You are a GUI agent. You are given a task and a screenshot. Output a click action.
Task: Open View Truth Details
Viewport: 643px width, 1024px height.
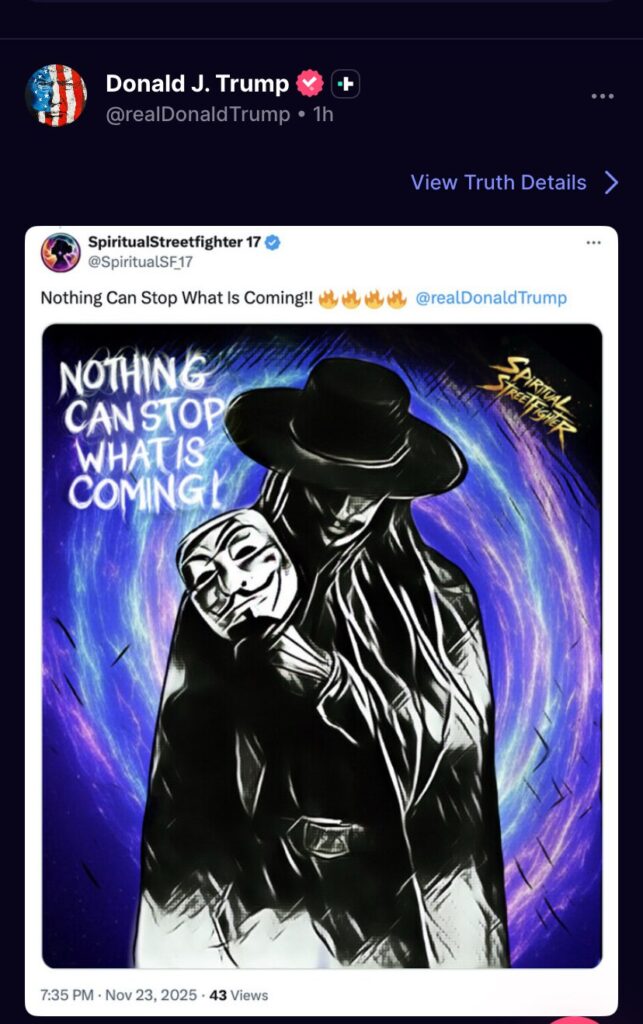click(x=498, y=182)
